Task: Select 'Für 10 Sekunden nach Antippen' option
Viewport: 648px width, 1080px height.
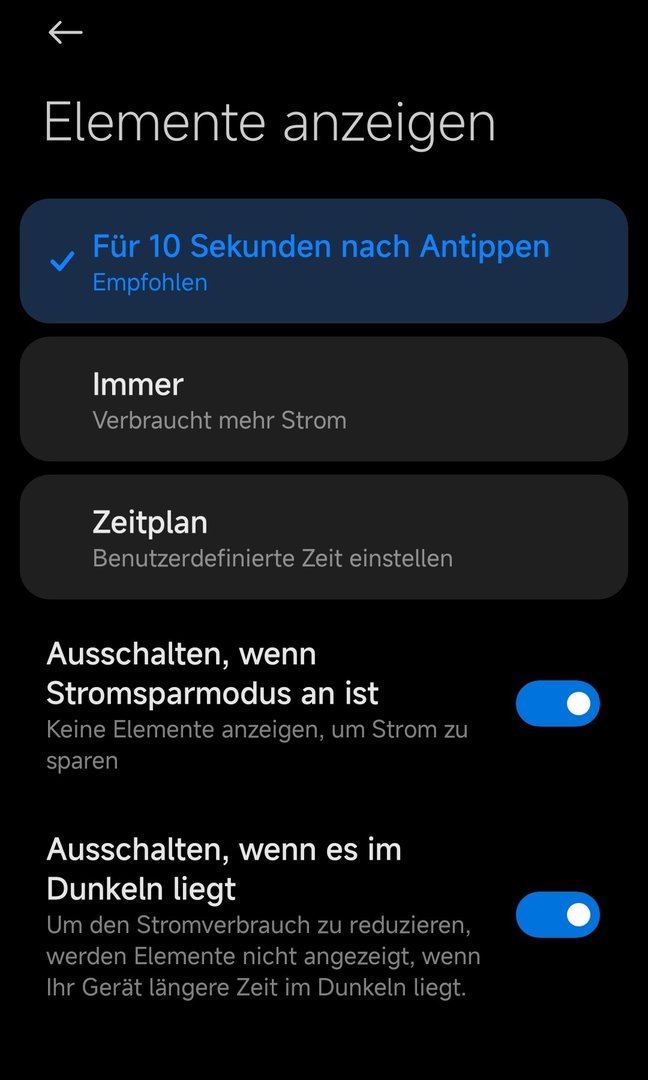Action: (323, 261)
